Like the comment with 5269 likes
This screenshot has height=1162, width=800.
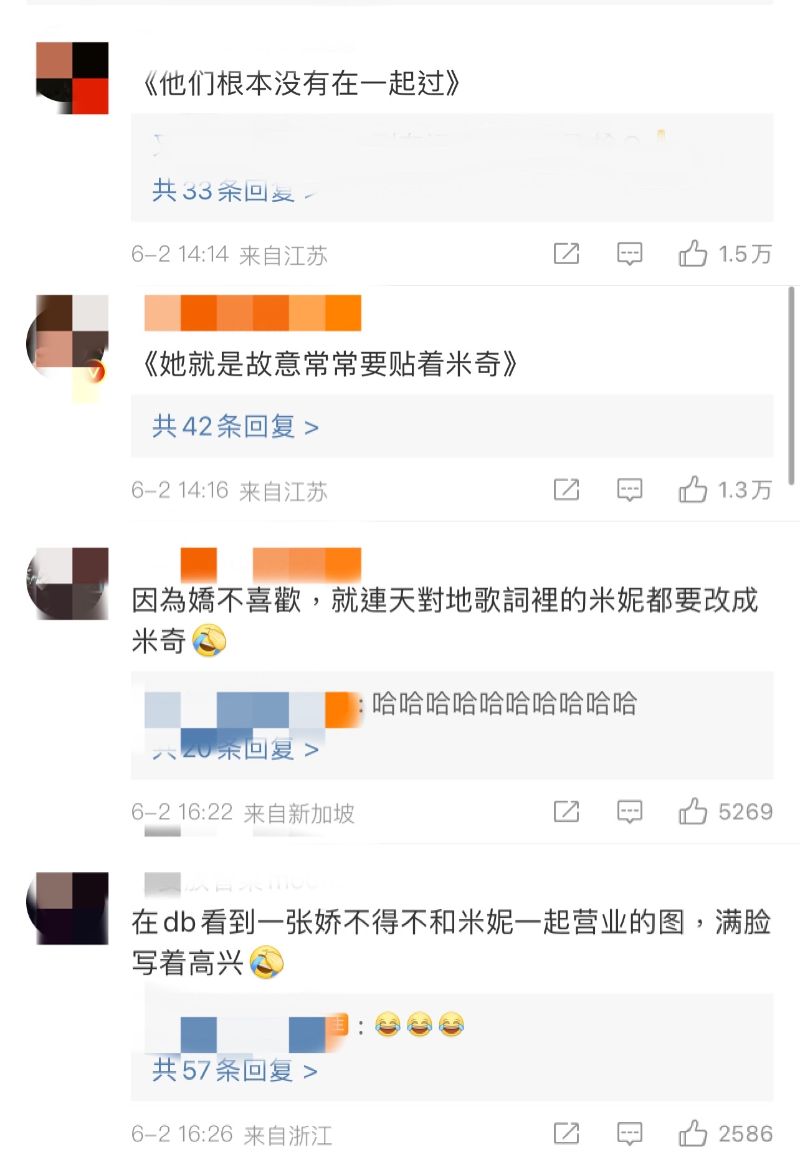coord(693,812)
